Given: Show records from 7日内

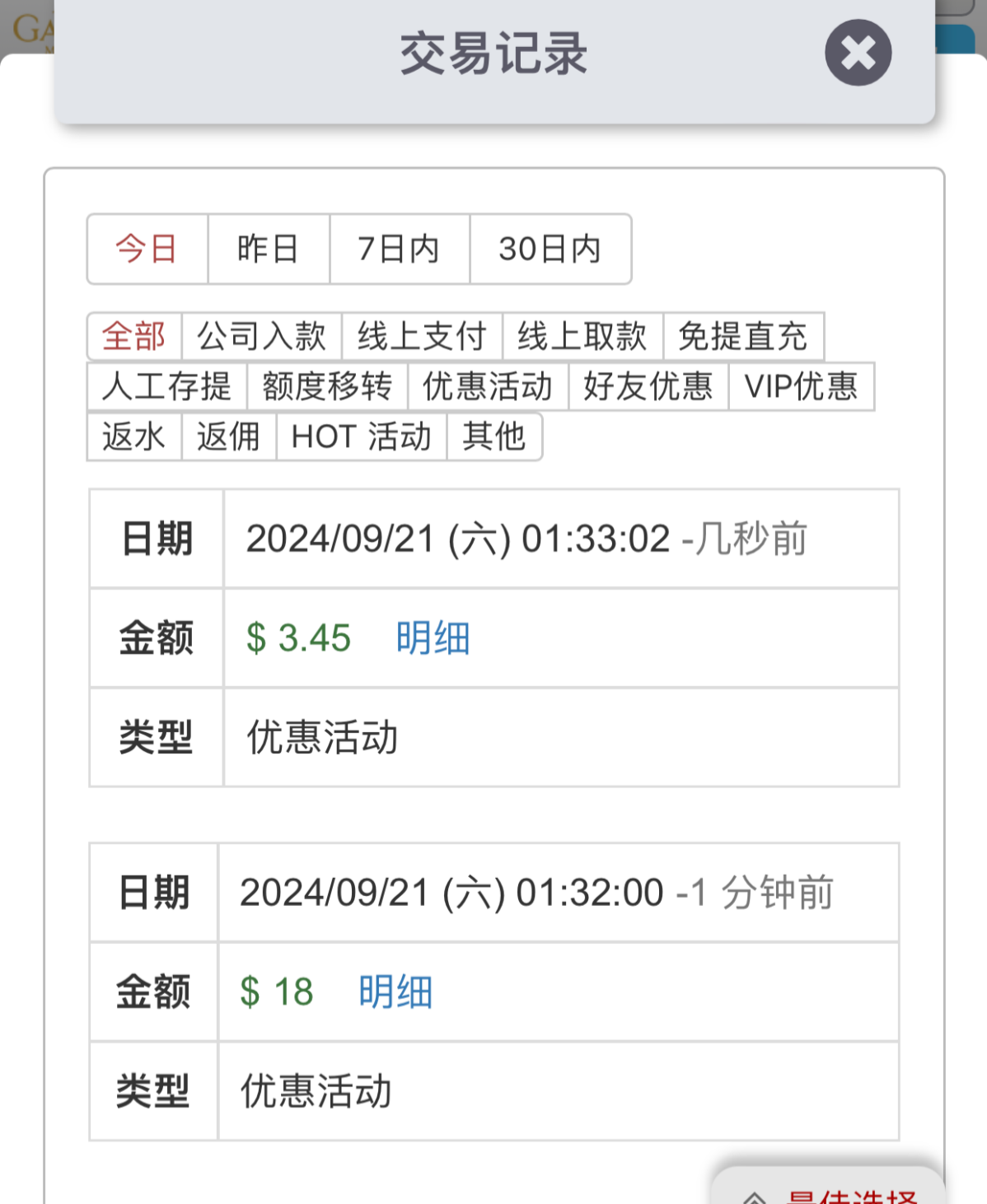Looking at the screenshot, I should (399, 249).
